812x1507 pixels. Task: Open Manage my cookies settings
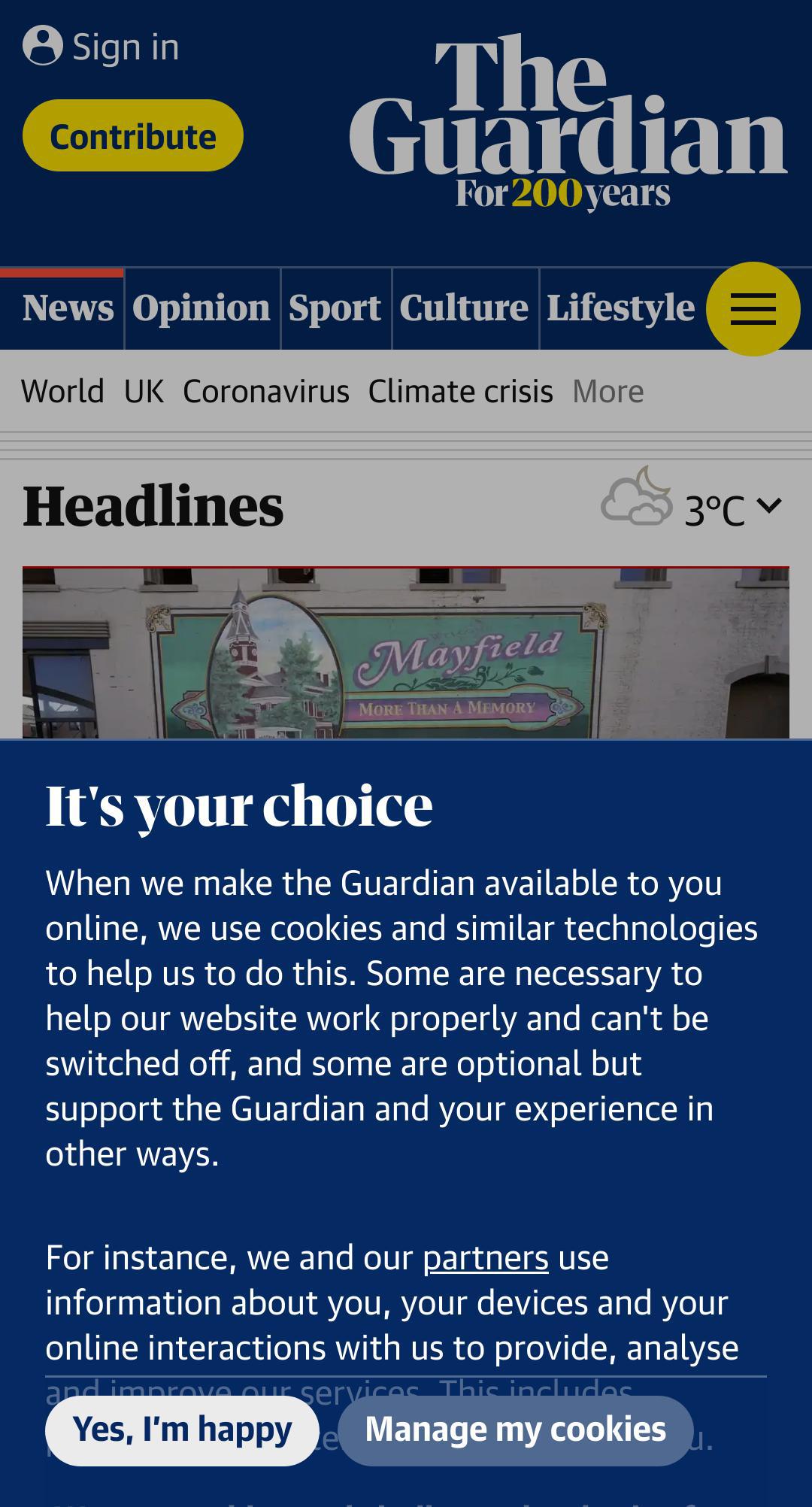515,1429
